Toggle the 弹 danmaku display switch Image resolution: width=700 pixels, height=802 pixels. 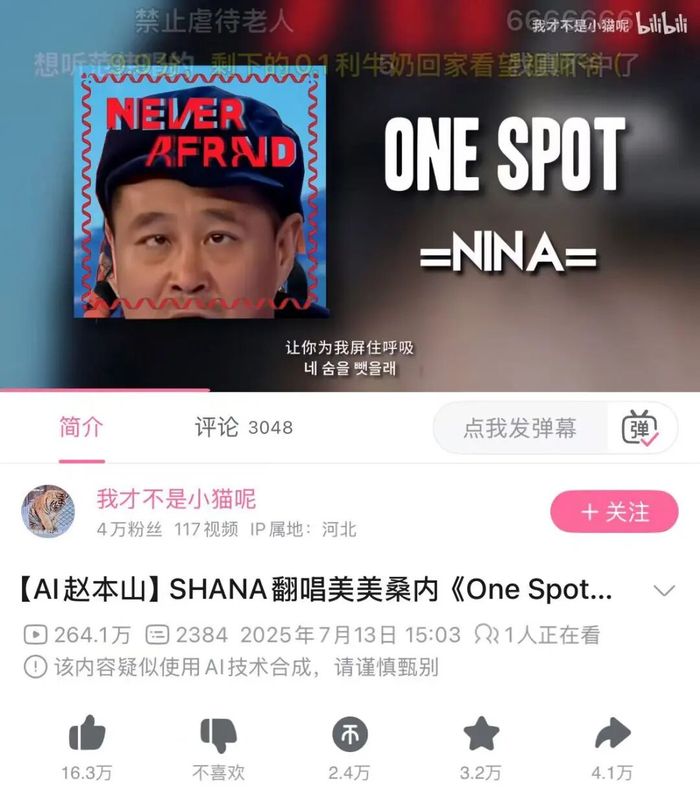[x=641, y=428]
